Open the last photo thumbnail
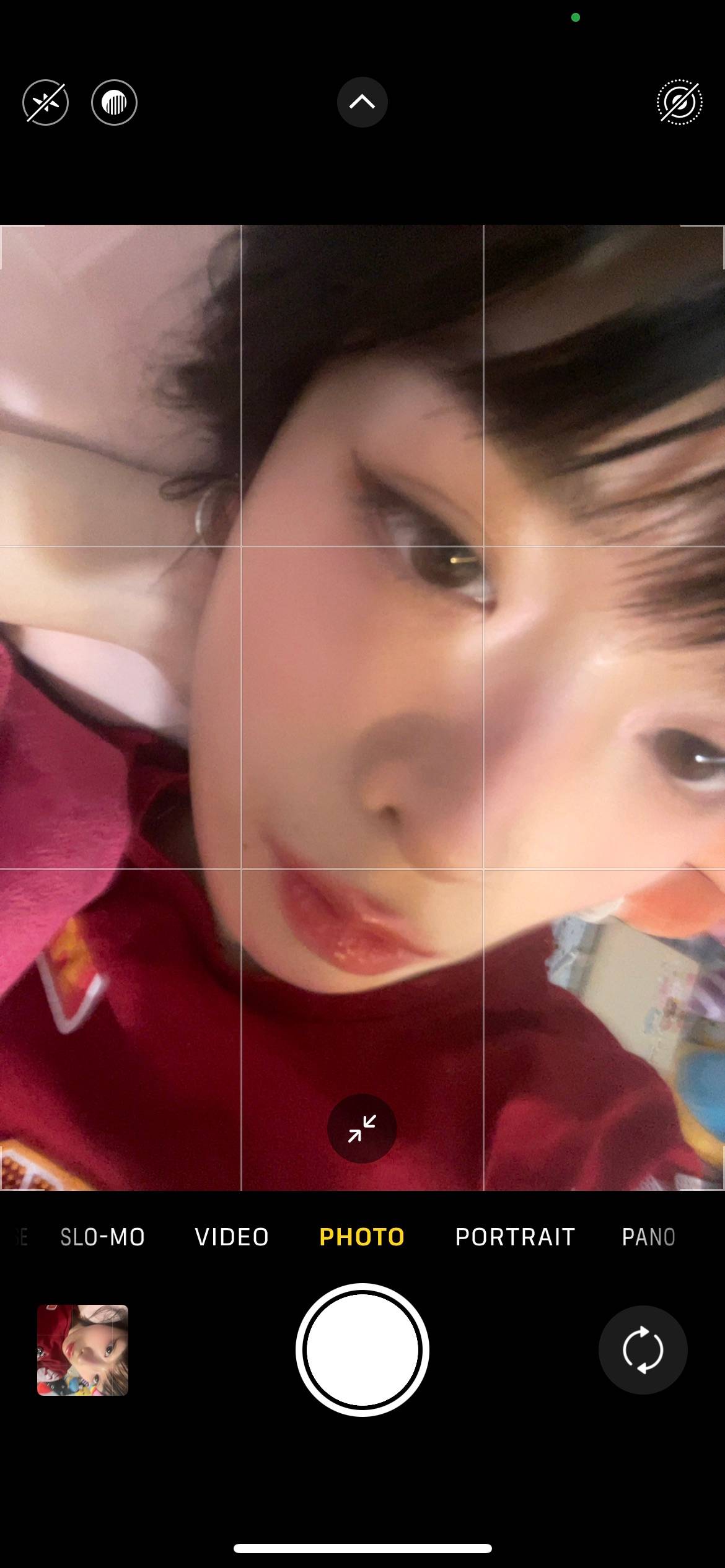Image resolution: width=725 pixels, height=1568 pixels. (83, 1350)
